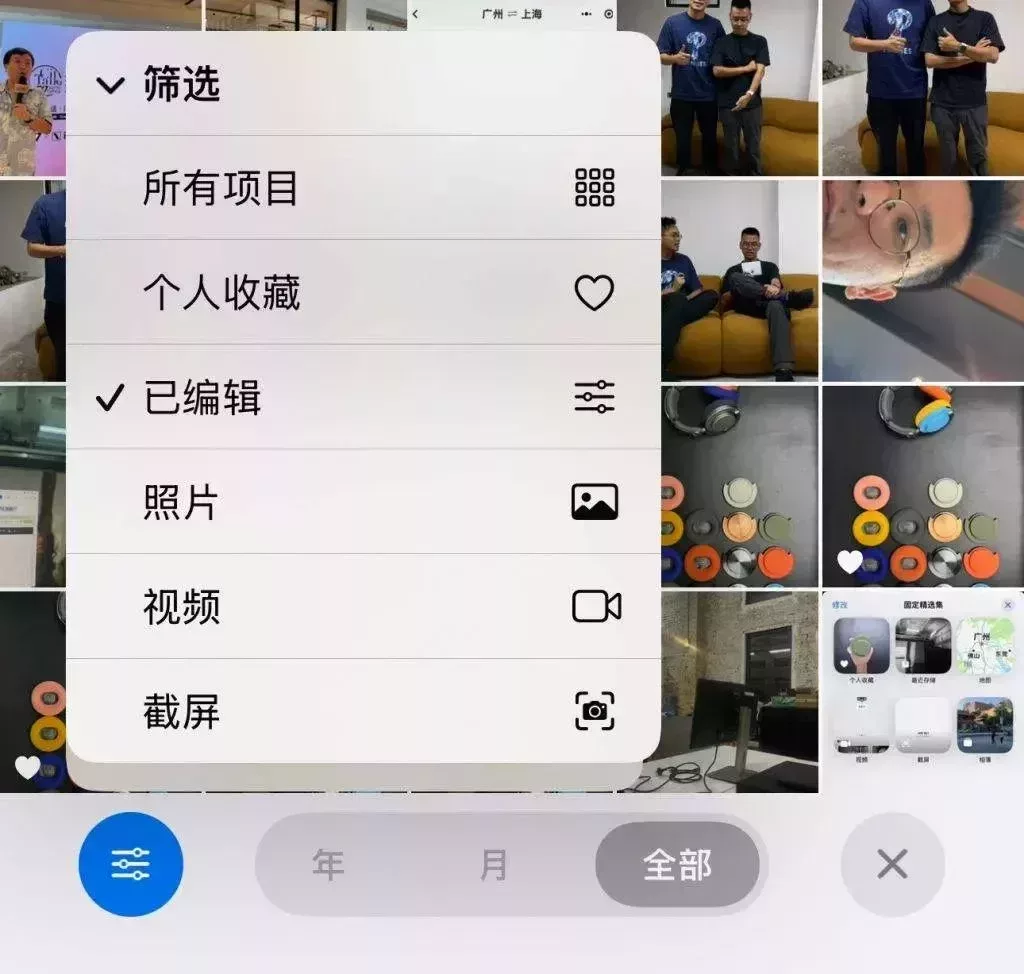Switch to the 年 year view
This screenshot has height=974, width=1024.
pyautogui.click(x=328, y=865)
